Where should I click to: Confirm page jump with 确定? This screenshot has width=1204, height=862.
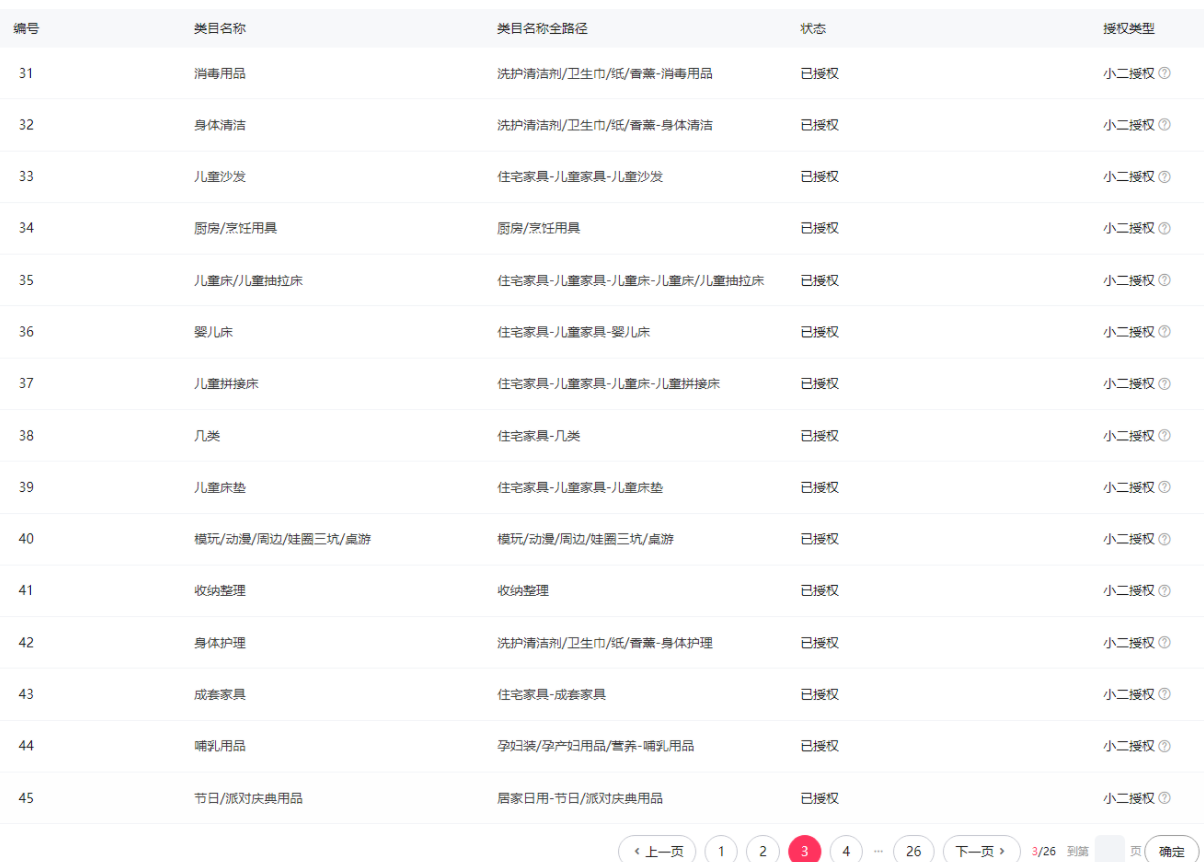pyautogui.click(x=1171, y=851)
